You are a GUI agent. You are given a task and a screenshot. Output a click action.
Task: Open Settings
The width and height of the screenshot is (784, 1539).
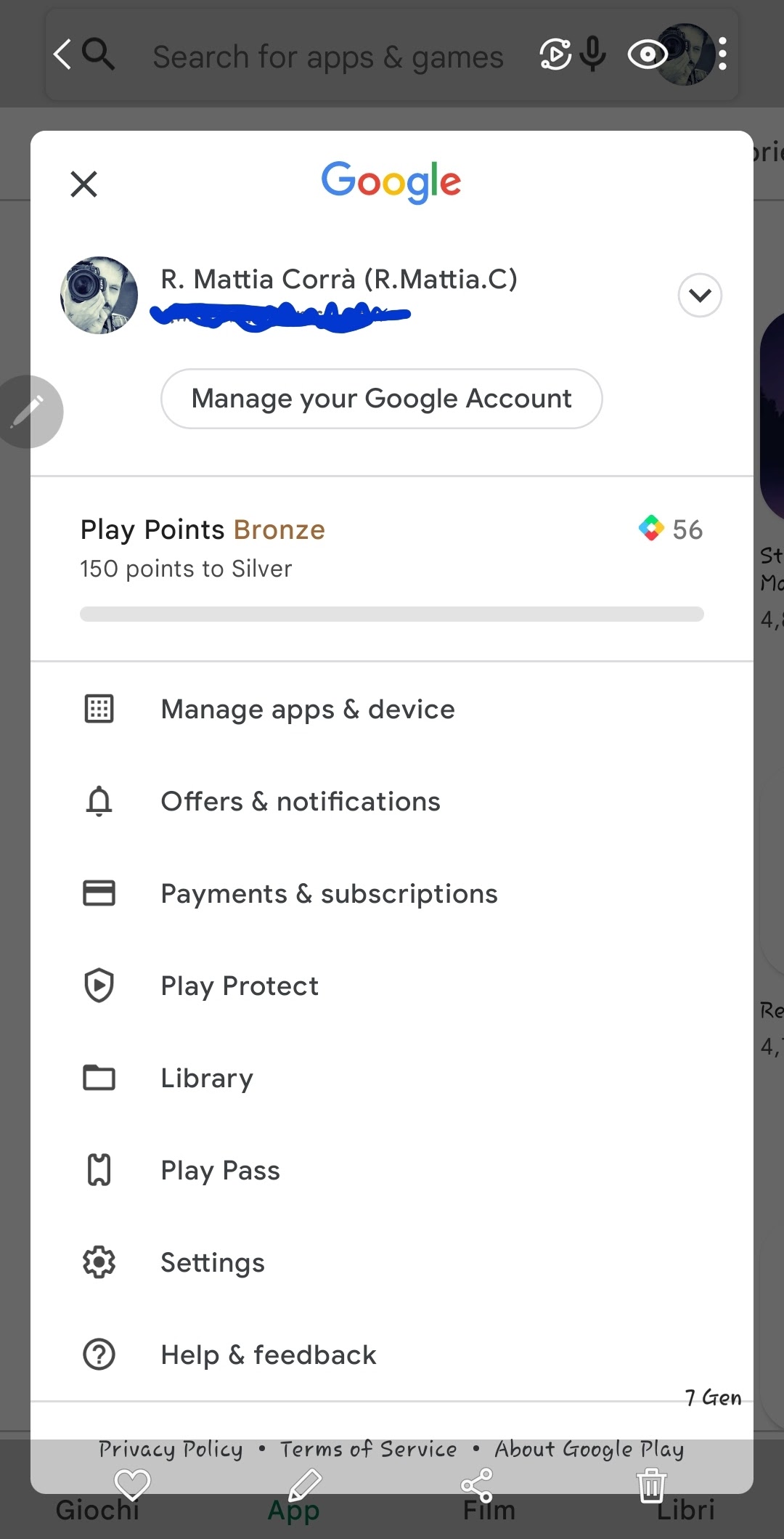coord(392,1262)
